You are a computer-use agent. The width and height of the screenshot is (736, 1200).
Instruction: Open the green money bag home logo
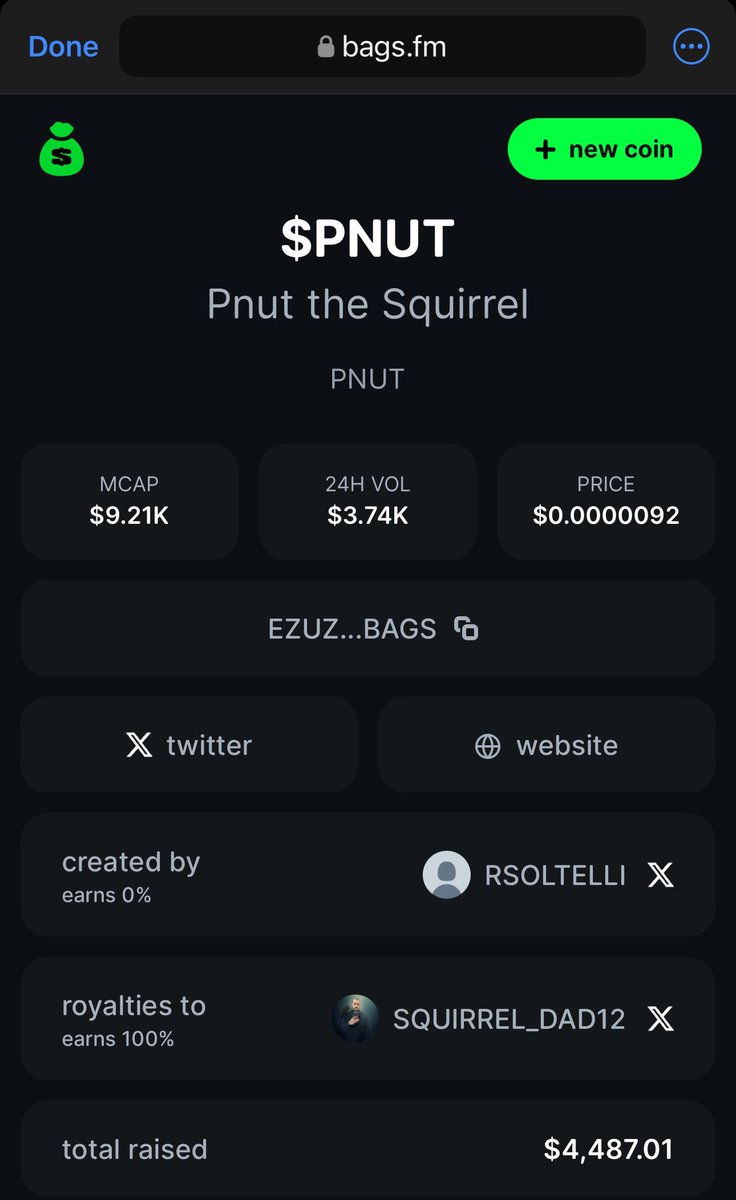point(62,148)
